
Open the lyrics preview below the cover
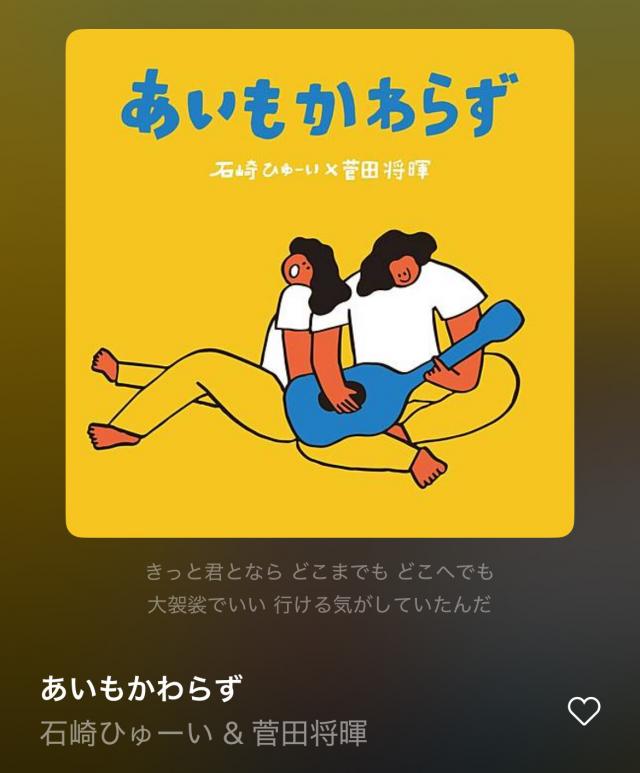[x=319, y=589]
